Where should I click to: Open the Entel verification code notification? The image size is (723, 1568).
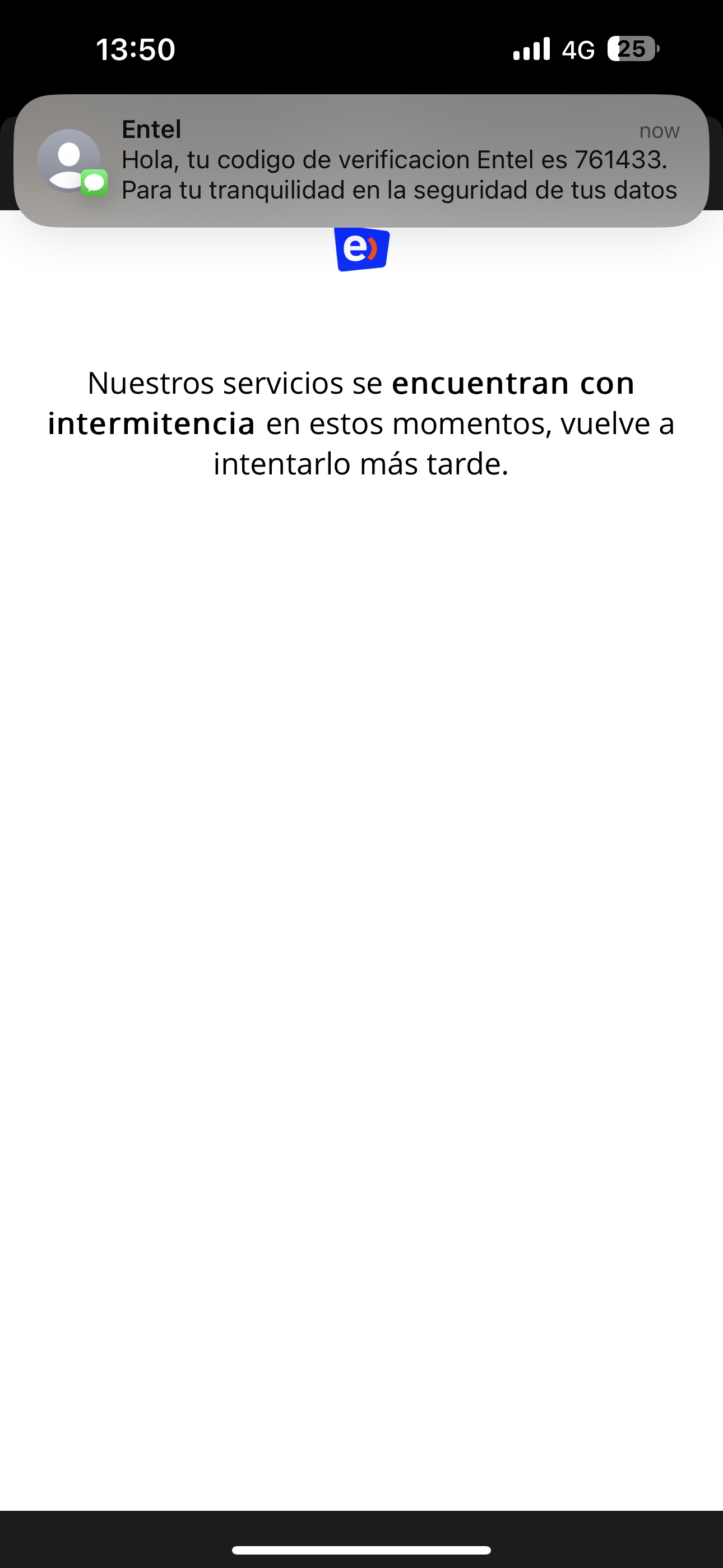pos(361,161)
